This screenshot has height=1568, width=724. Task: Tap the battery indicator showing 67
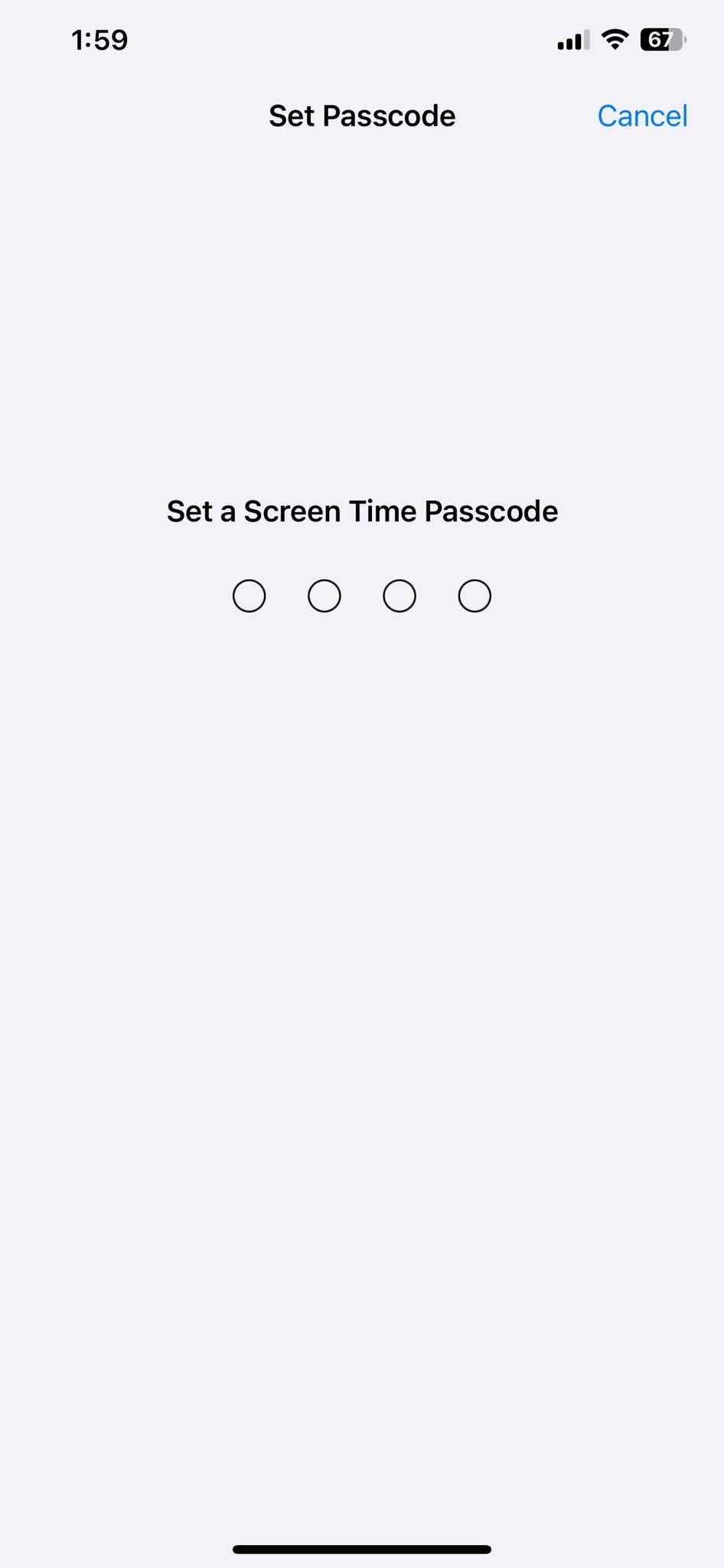tap(663, 40)
